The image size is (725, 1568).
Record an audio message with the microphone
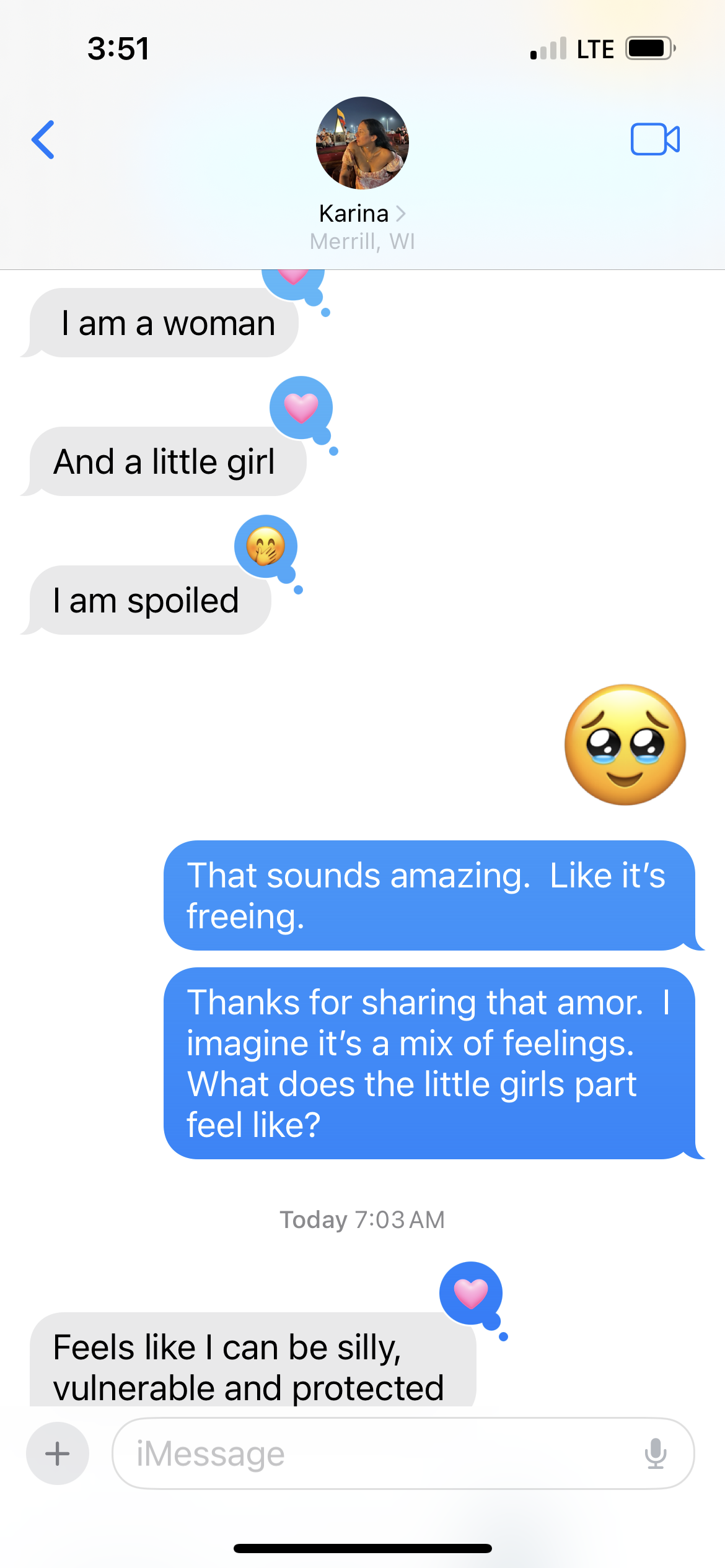pos(655,1453)
